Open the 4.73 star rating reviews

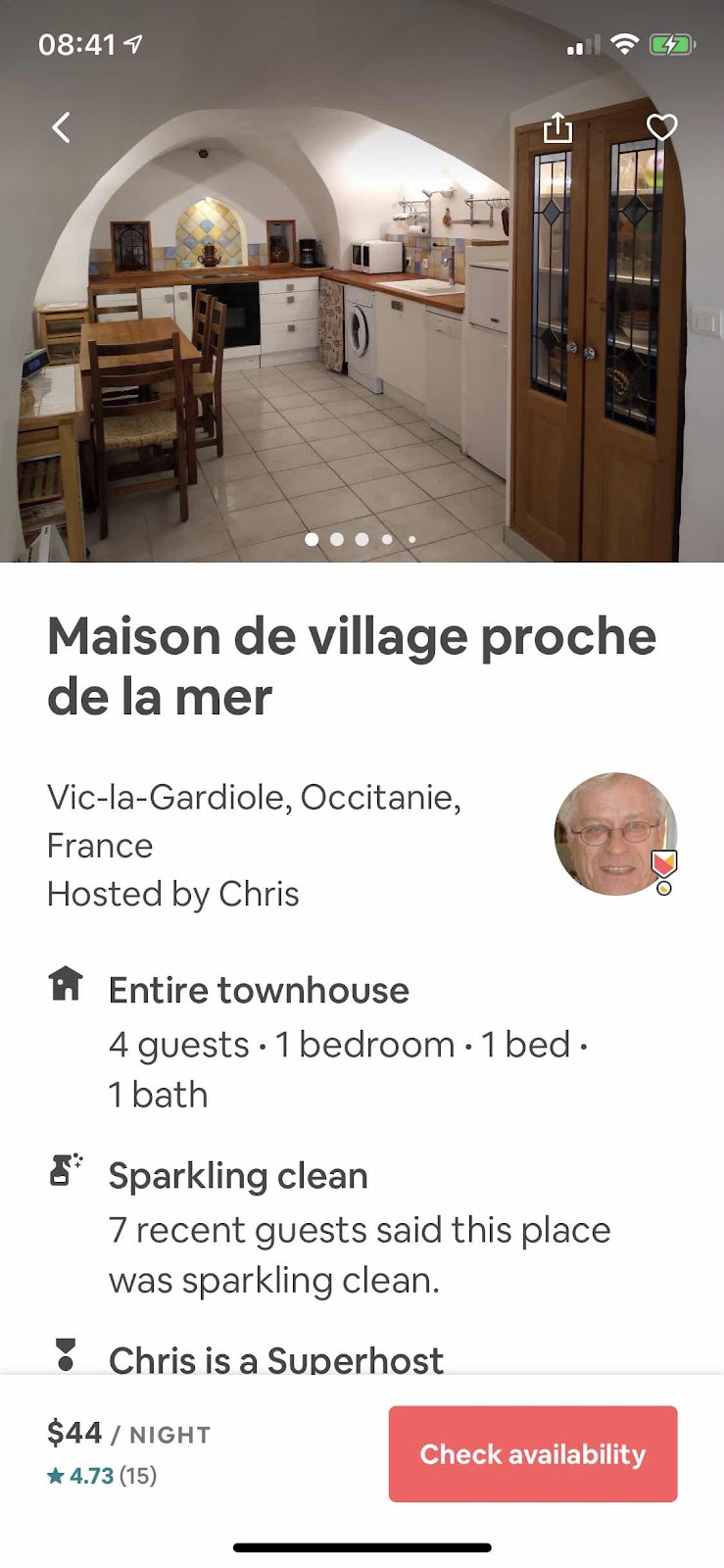102,1475
